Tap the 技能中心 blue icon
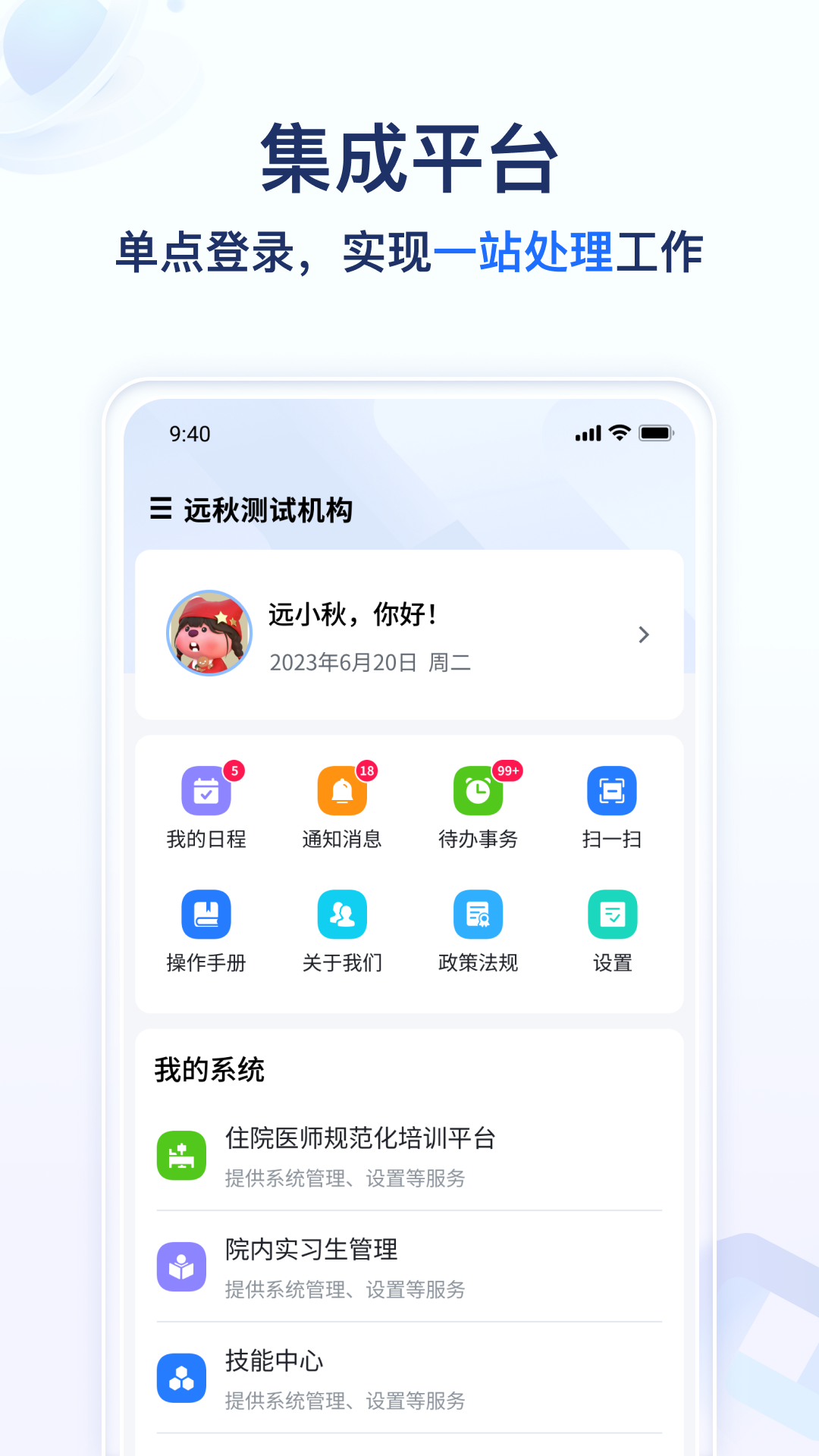The height and width of the screenshot is (1456, 819). (180, 1377)
